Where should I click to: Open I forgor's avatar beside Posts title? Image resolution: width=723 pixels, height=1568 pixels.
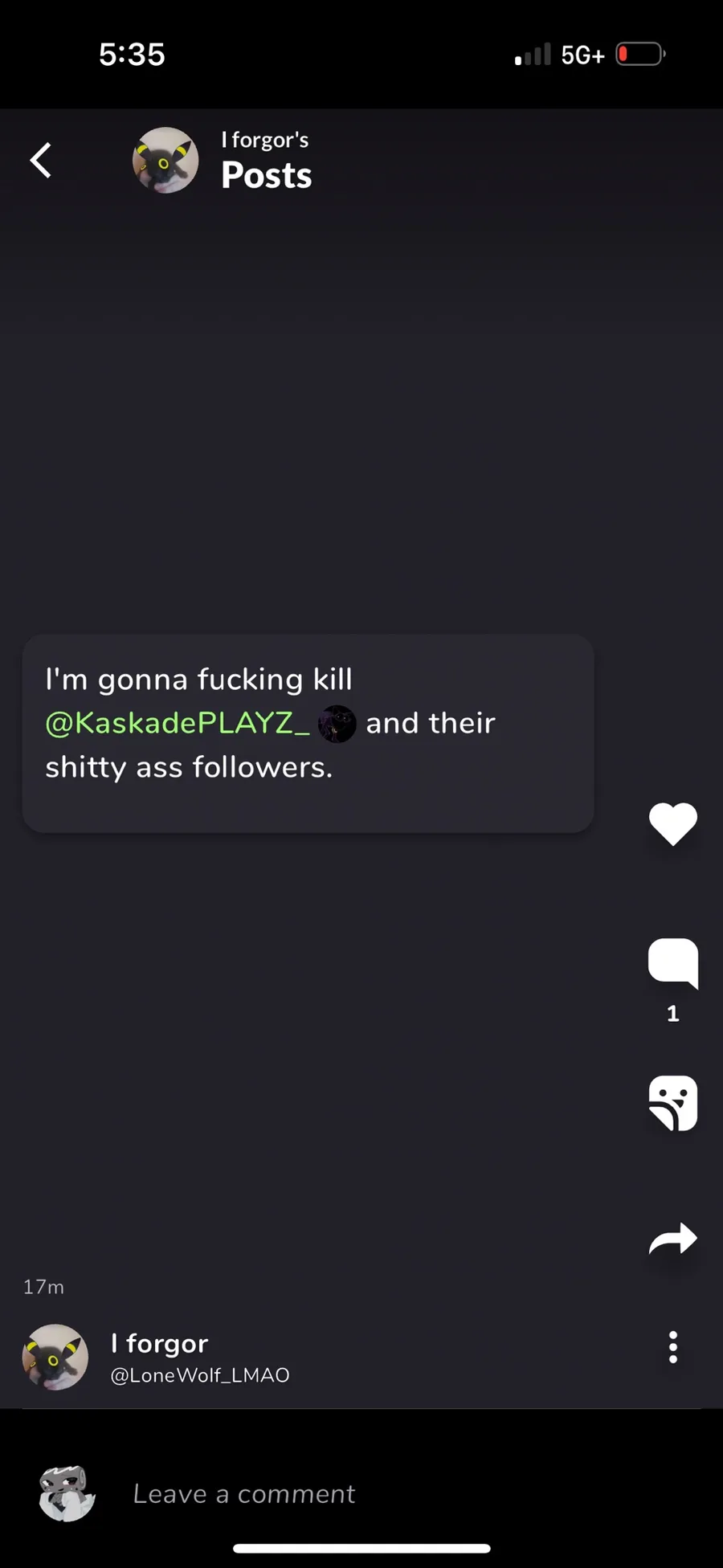point(165,160)
